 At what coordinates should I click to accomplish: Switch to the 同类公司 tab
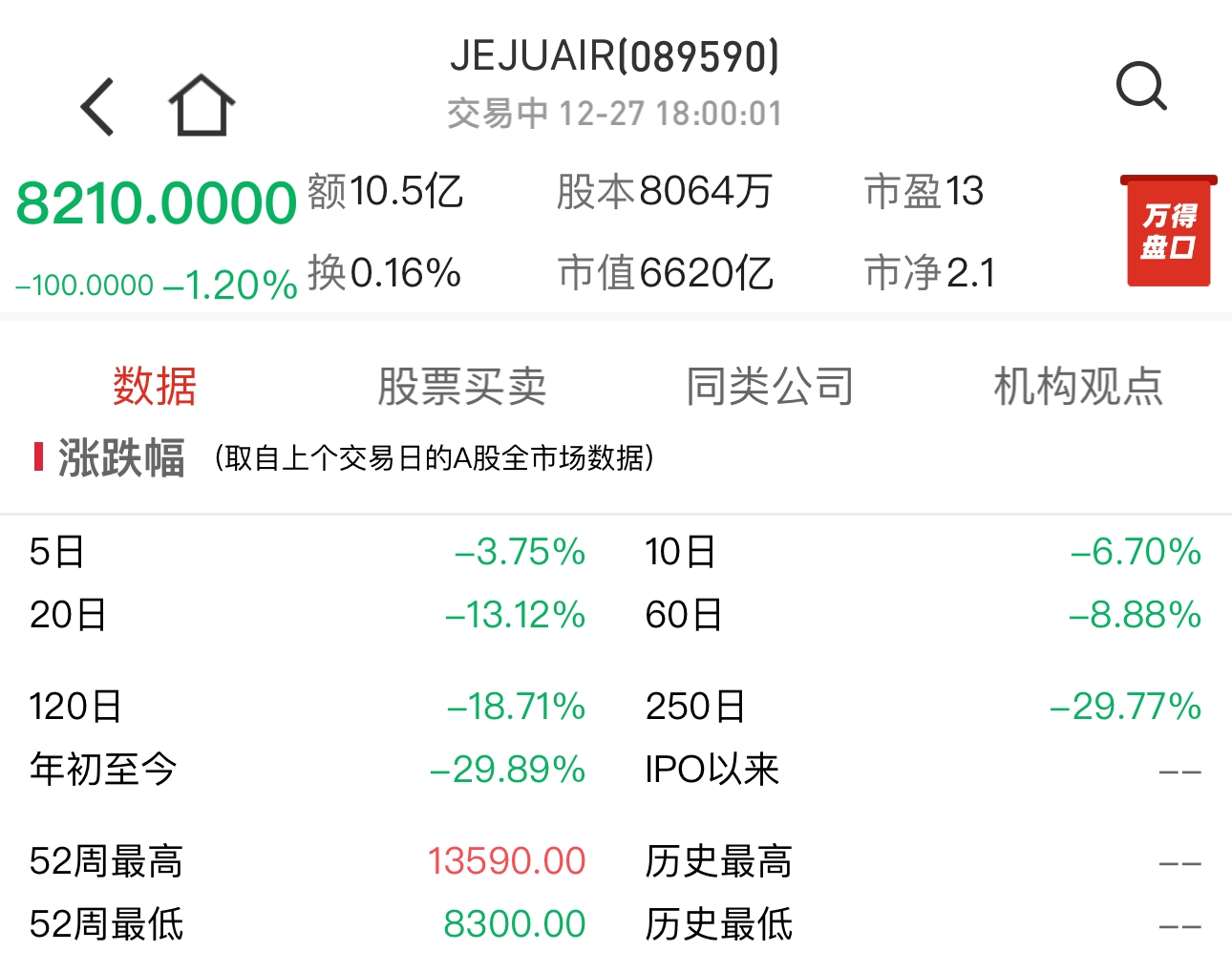click(x=770, y=387)
